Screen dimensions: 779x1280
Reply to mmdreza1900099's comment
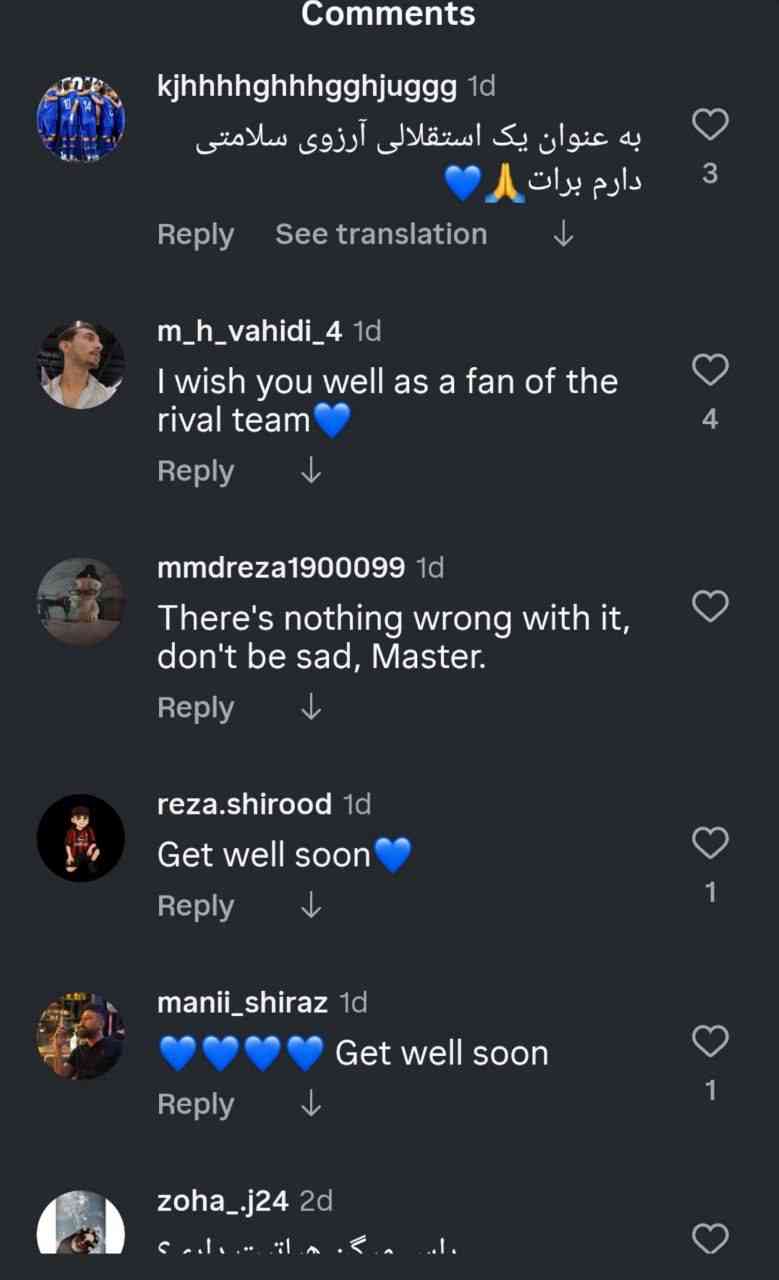click(x=195, y=707)
